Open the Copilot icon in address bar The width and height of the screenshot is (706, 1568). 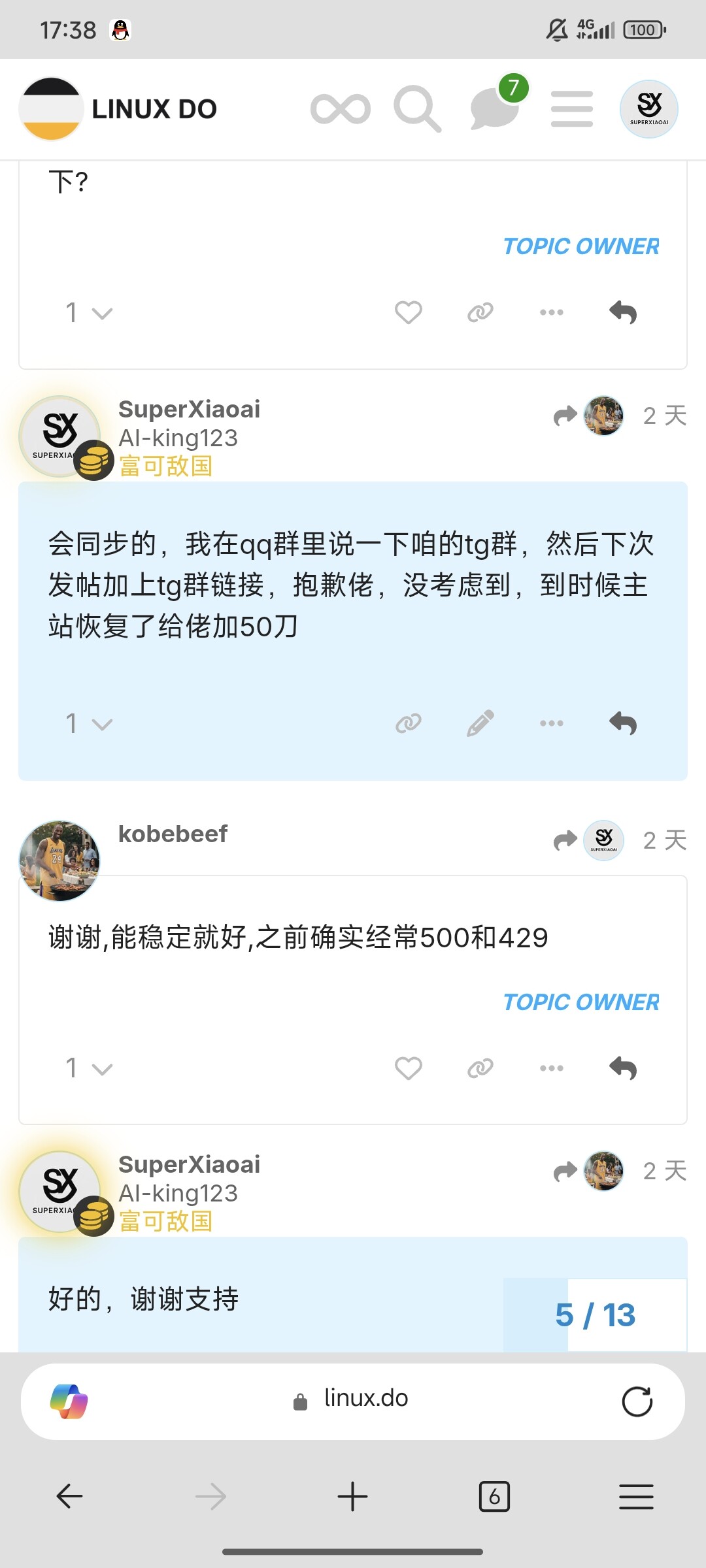click(69, 1401)
